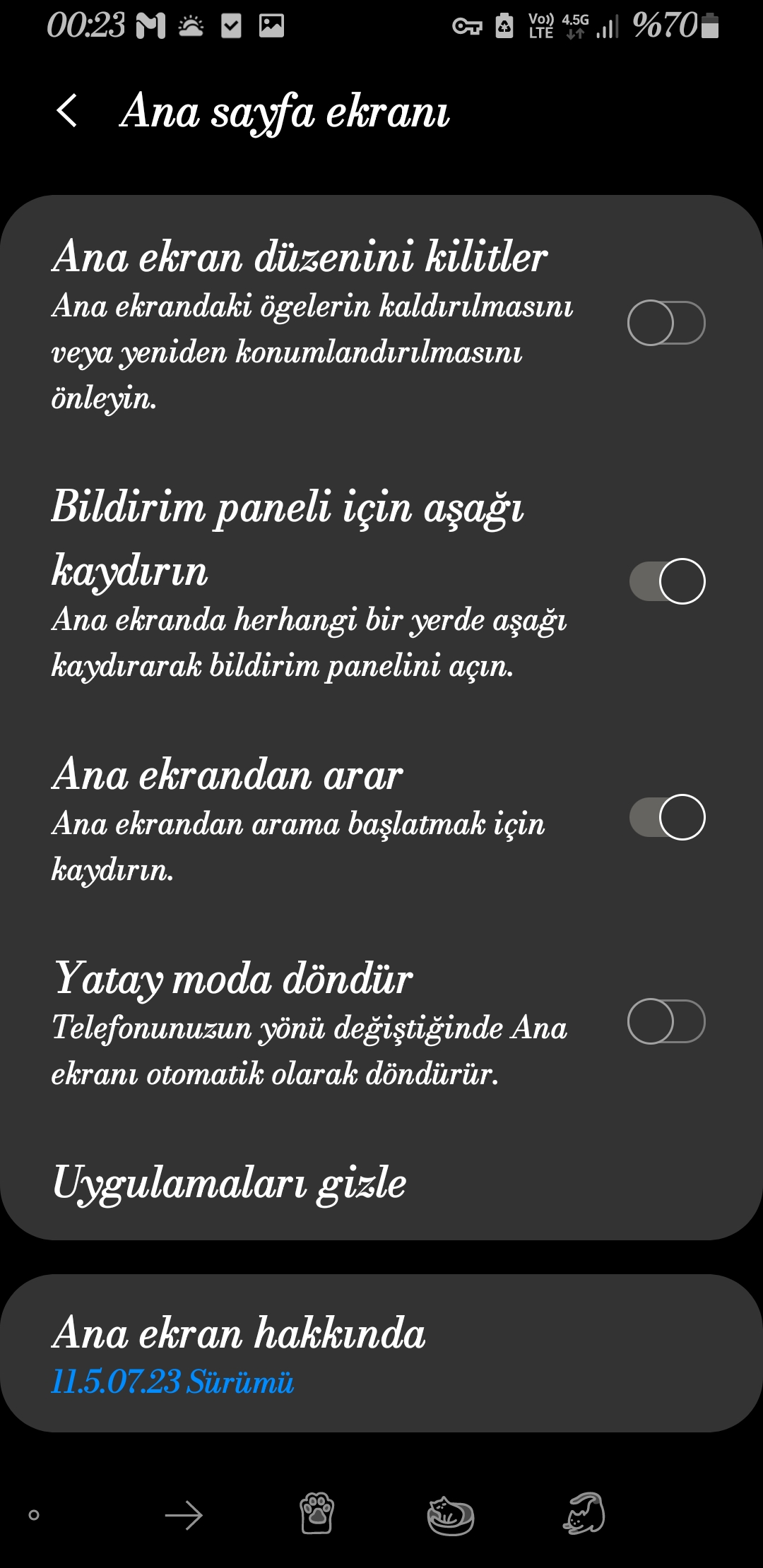Tap the sleeping cat home button
The width and height of the screenshot is (763, 1568).
450,1516
